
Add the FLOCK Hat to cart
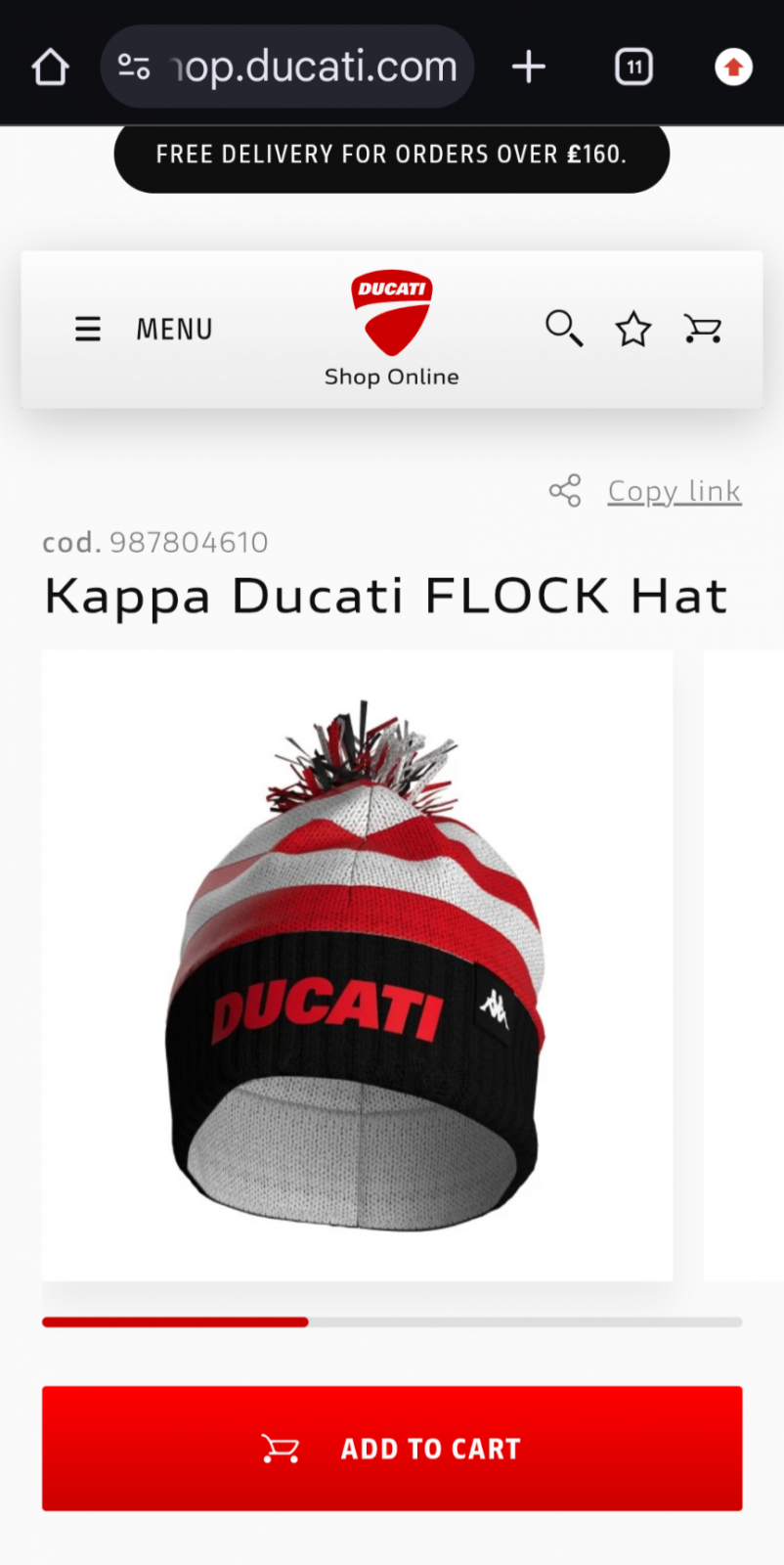[x=392, y=1449]
